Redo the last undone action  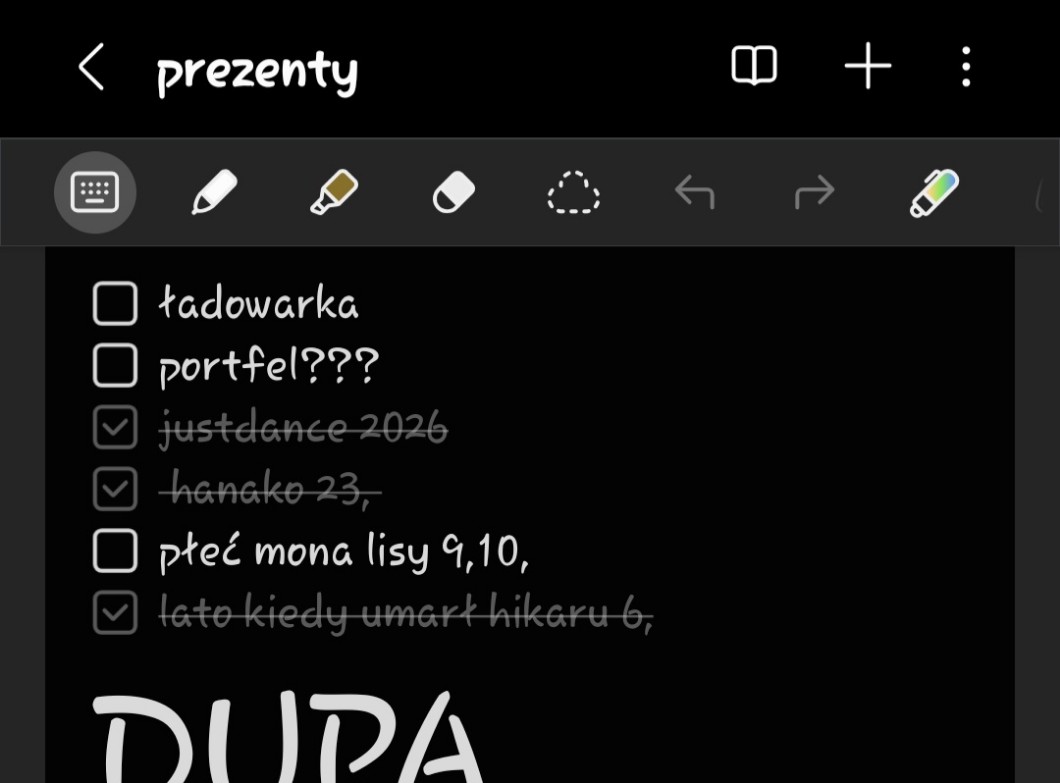pos(814,192)
